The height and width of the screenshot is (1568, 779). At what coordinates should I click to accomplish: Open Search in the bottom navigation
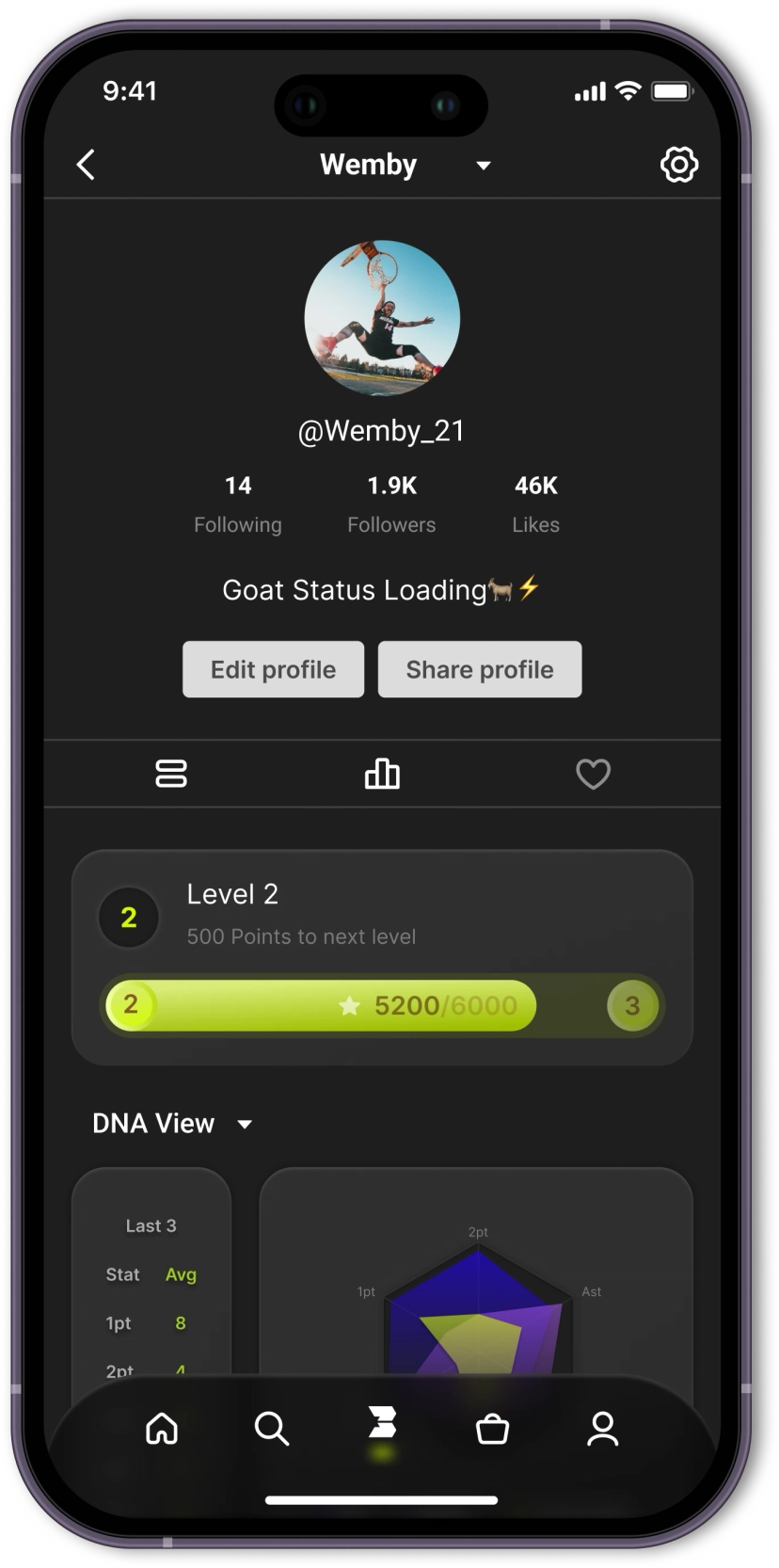pos(272,1429)
